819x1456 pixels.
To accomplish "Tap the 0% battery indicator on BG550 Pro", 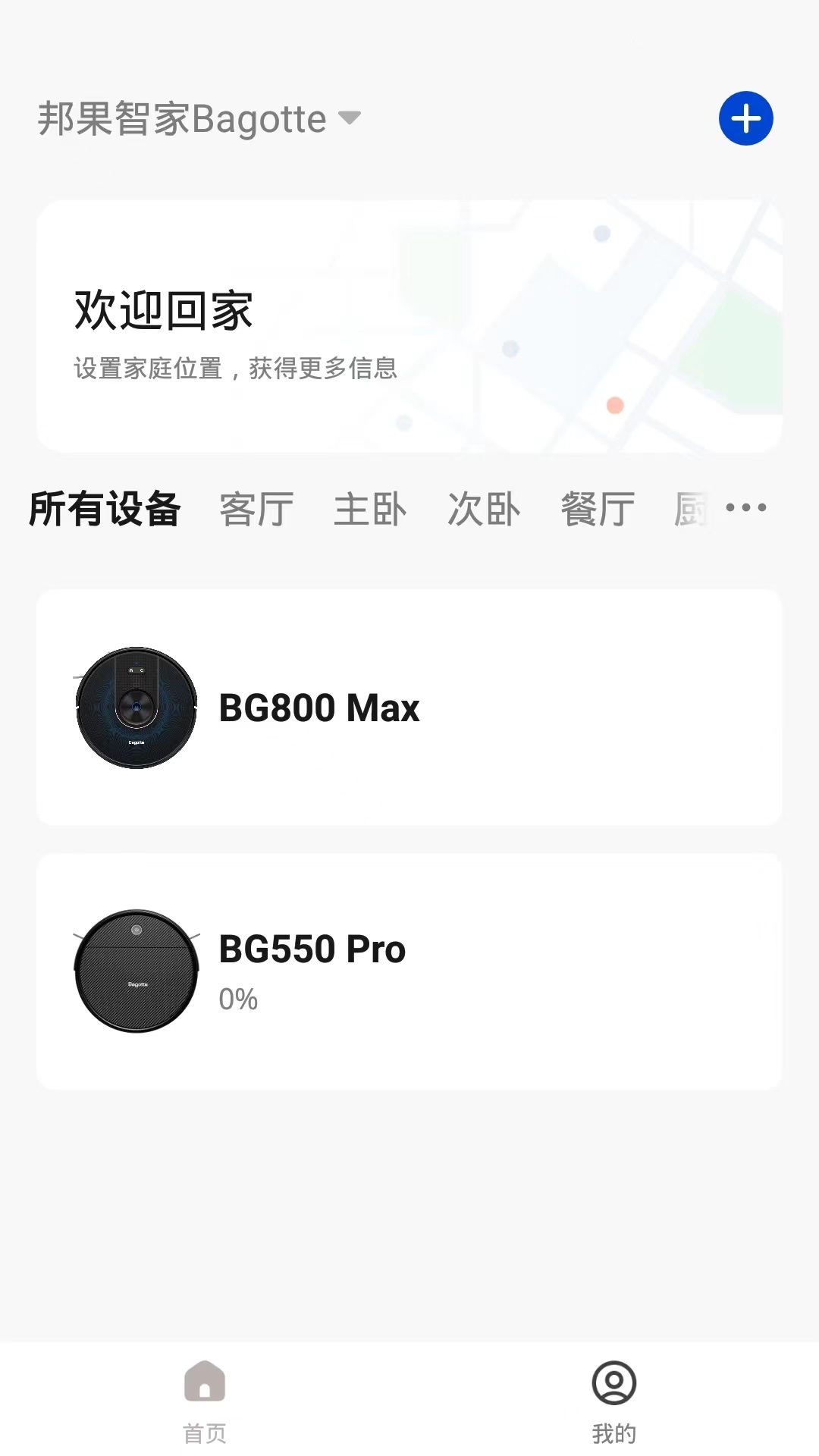I will 237,999.
